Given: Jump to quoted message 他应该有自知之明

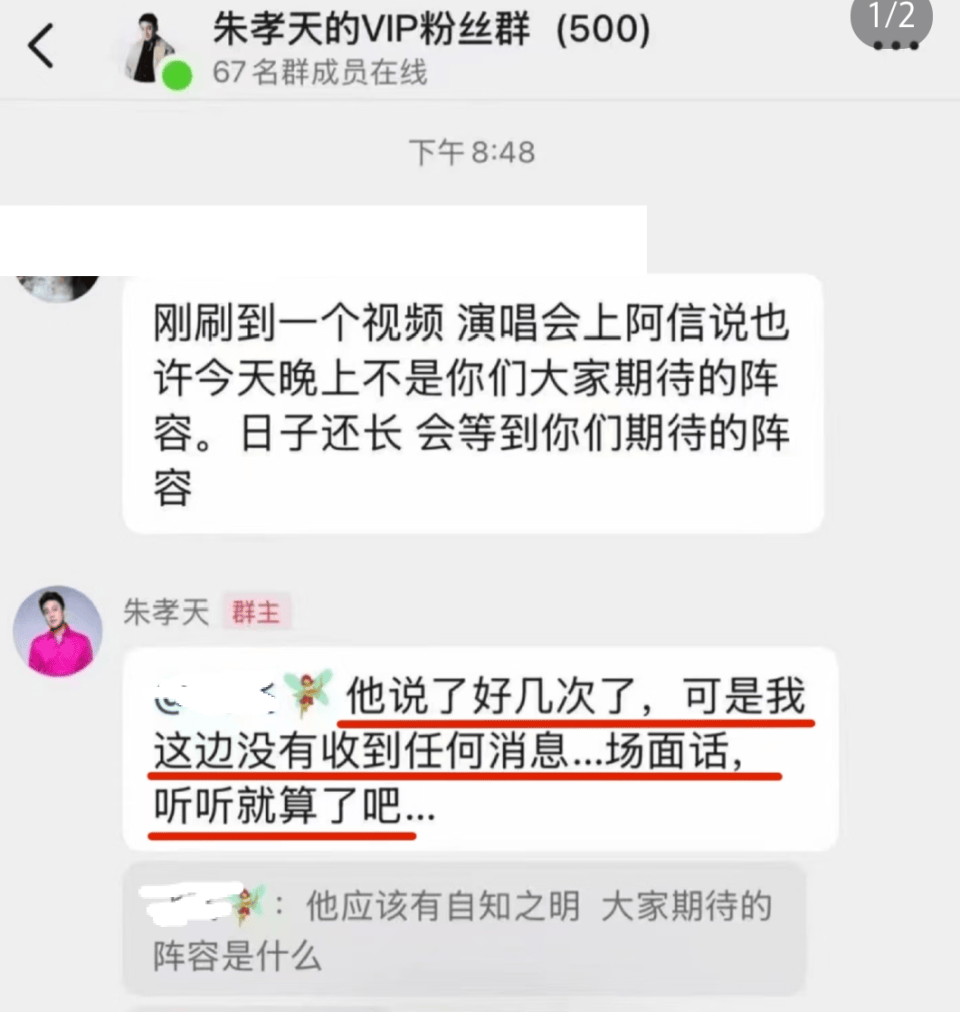Looking at the screenshot, I should coord(463,929).
